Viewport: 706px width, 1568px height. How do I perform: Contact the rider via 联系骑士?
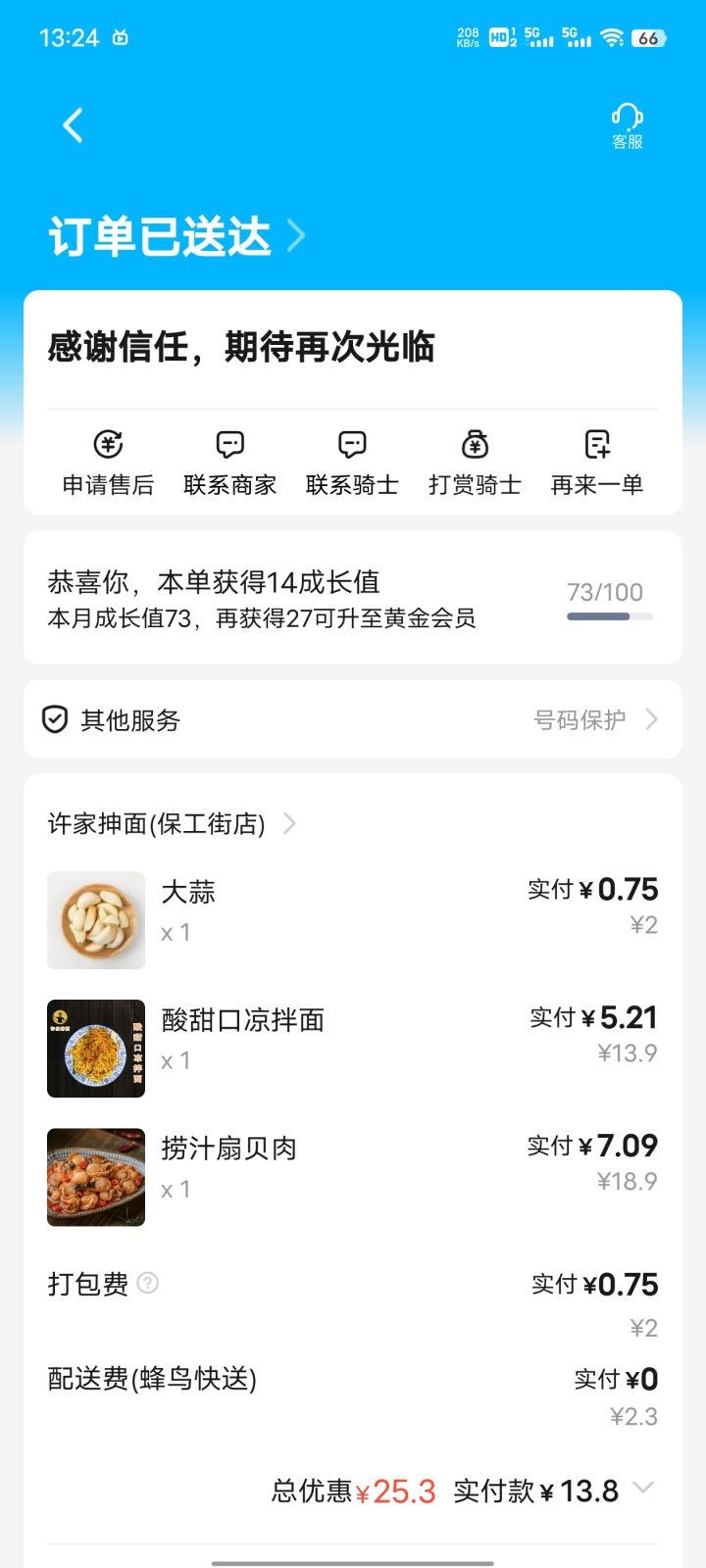pyautogui.click(x=352, y=463)
